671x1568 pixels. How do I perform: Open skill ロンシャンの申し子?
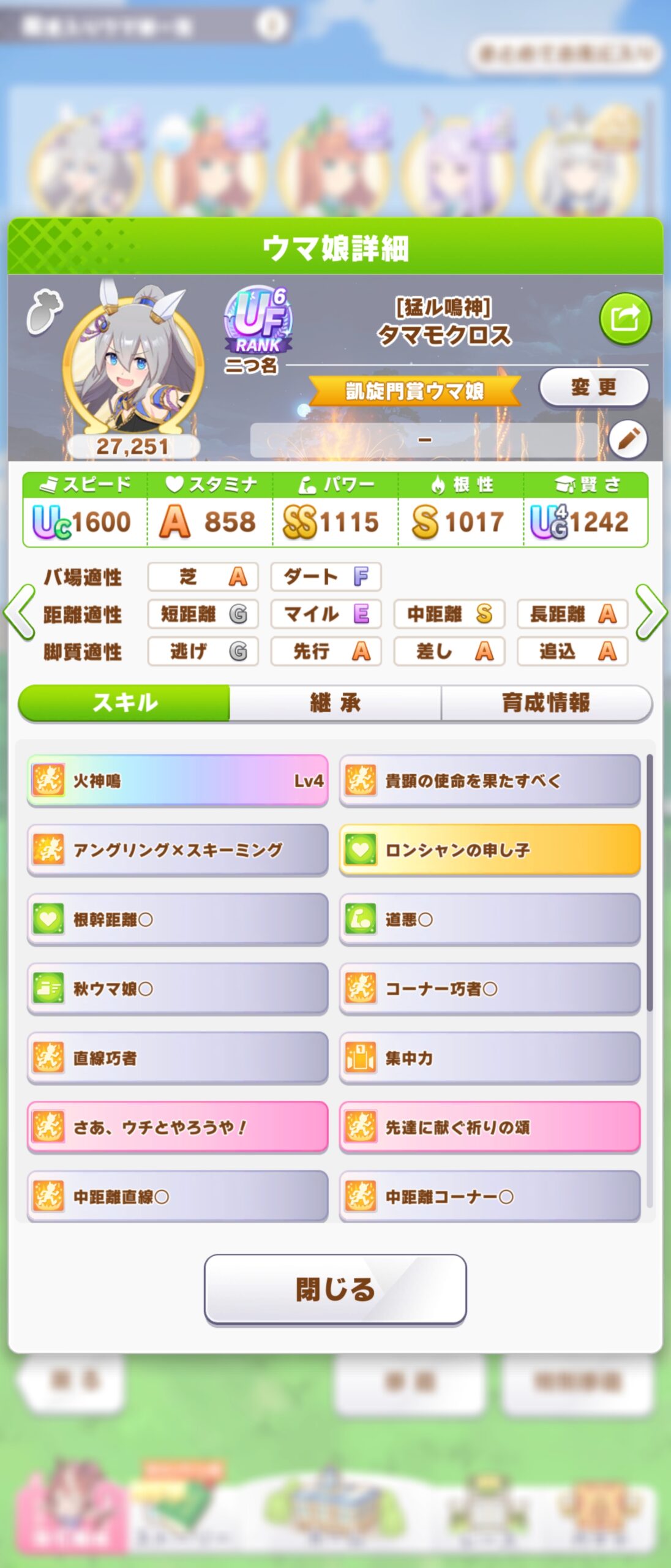tap(490, 850)
